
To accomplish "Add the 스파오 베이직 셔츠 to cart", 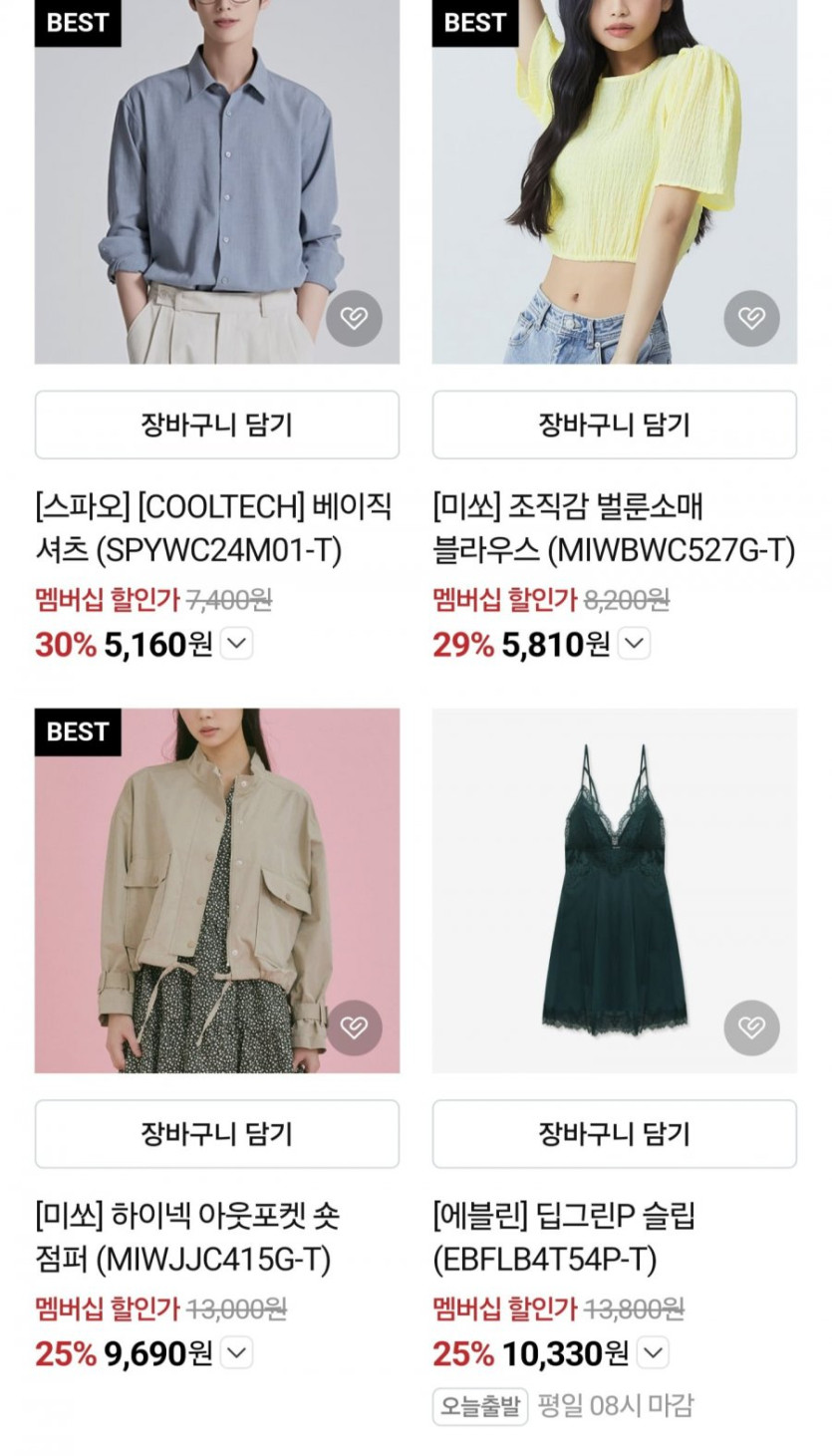I will pos(216,425).
